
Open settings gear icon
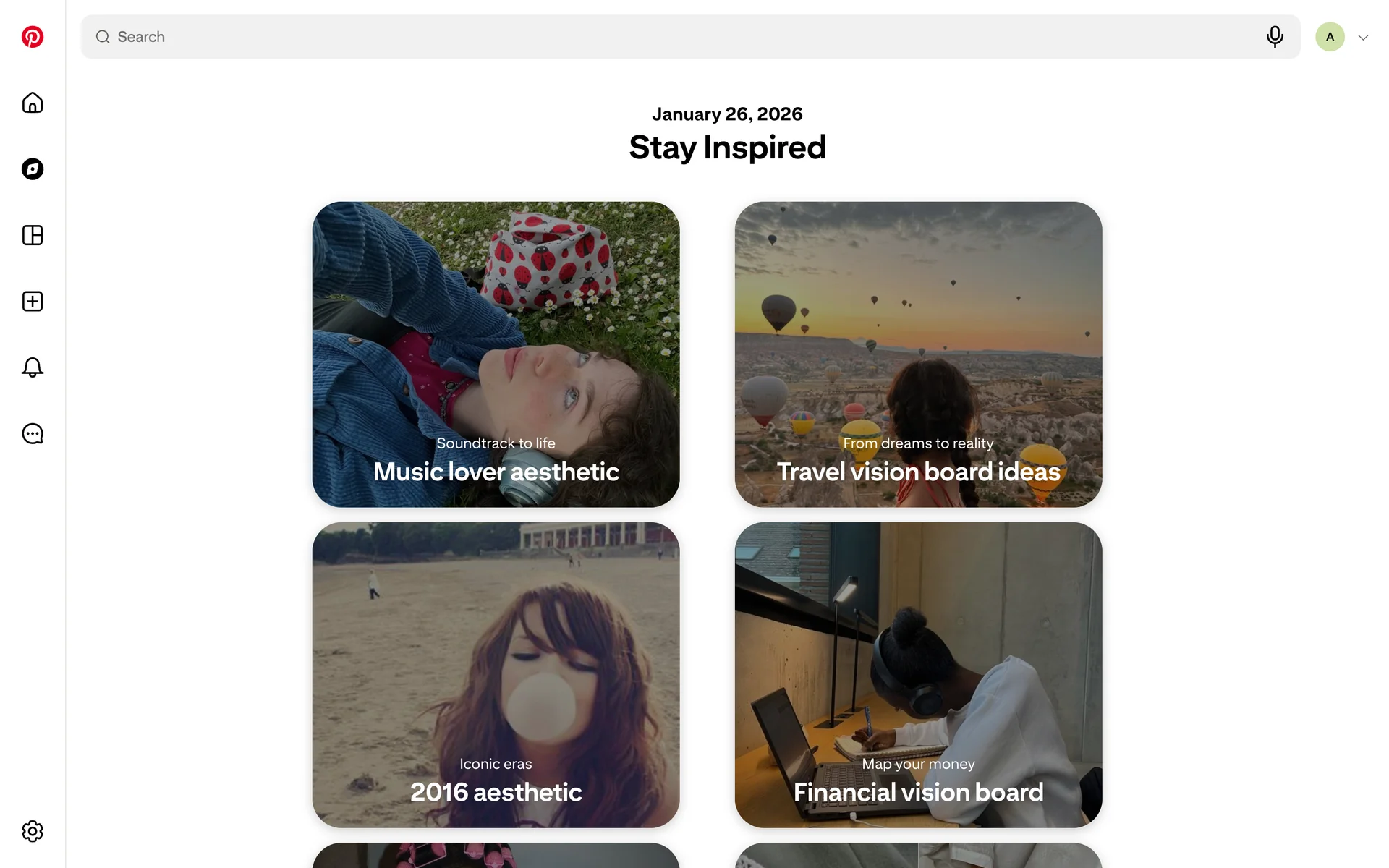33,831
